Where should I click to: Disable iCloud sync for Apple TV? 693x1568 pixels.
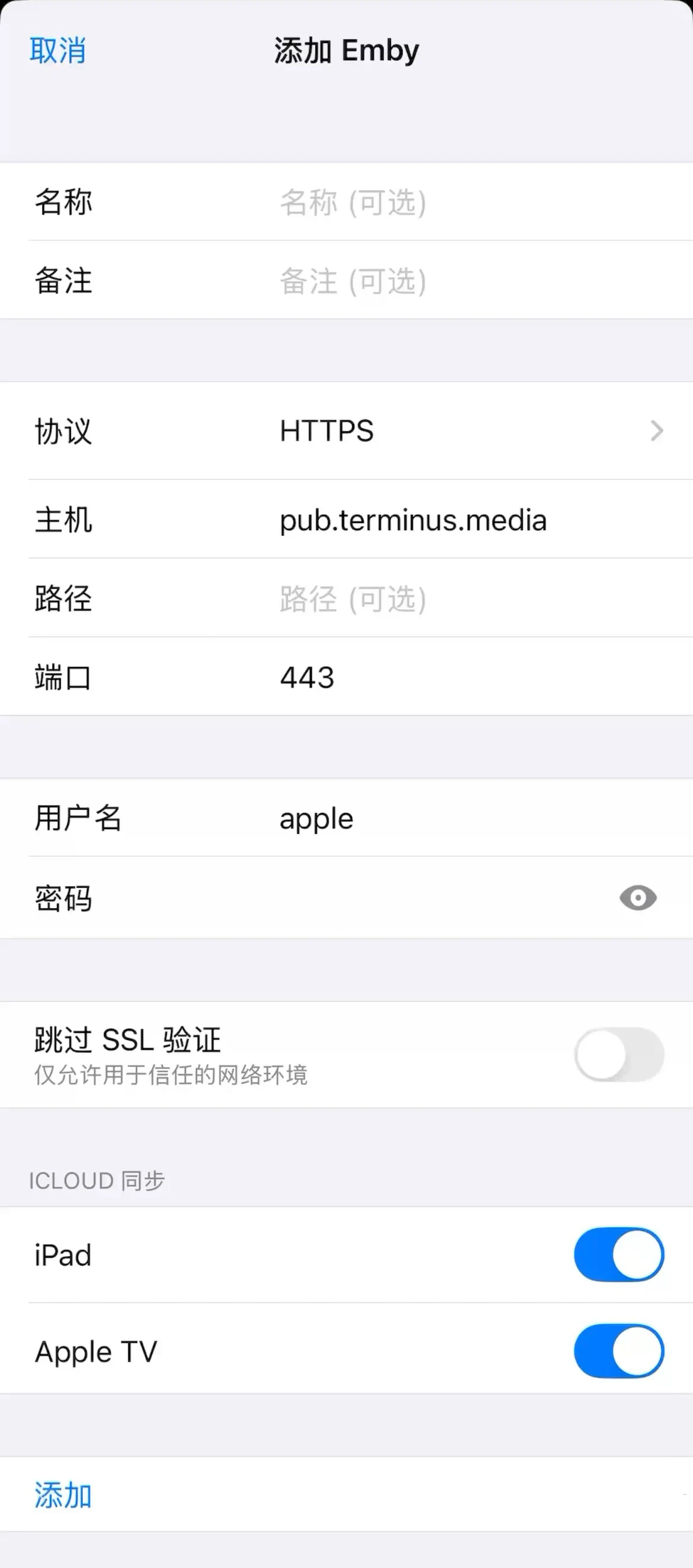(619, 1351)
